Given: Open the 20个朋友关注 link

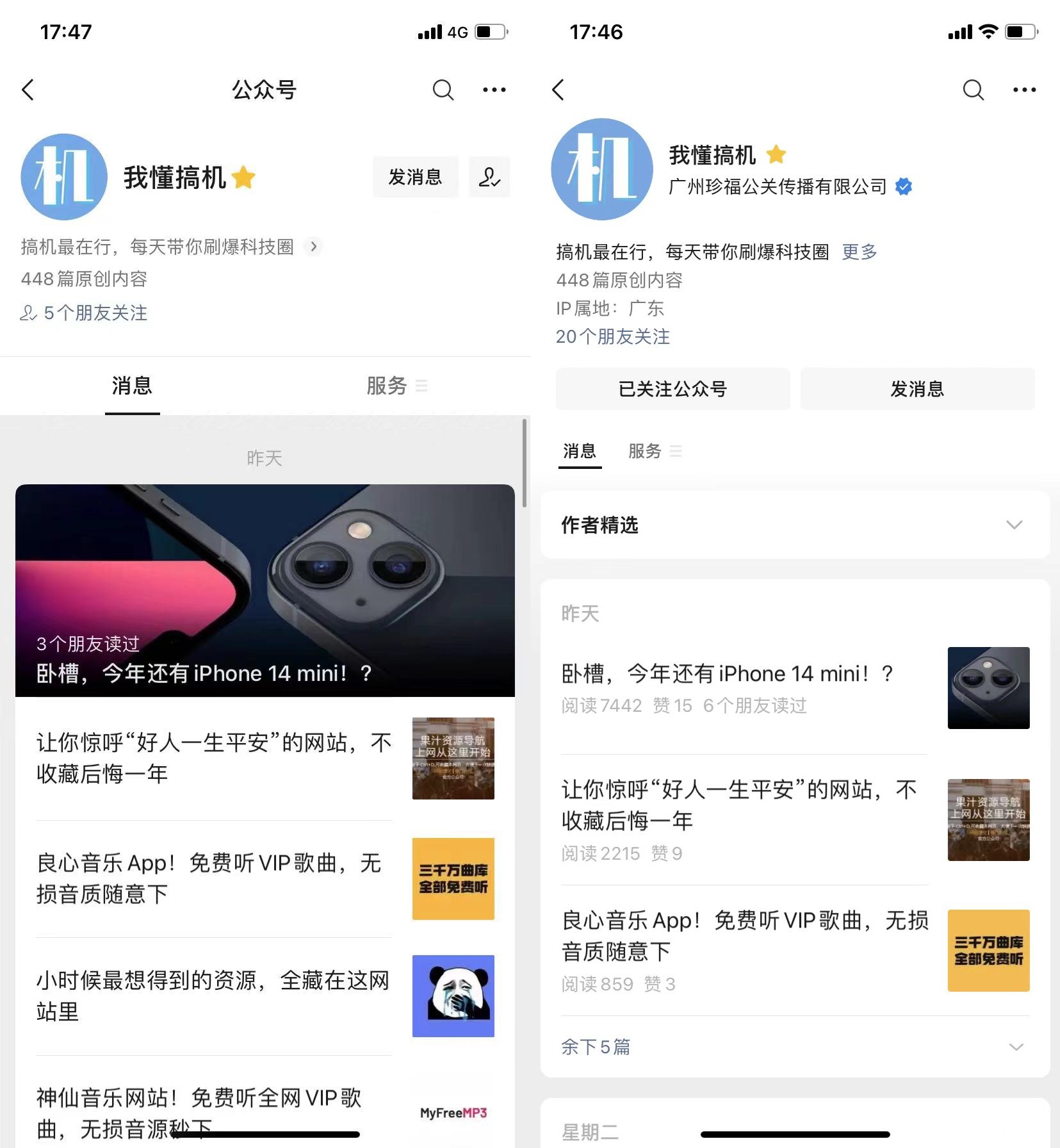Looking at the screenshot, I should pyautogui.click(x=613, y=336).
